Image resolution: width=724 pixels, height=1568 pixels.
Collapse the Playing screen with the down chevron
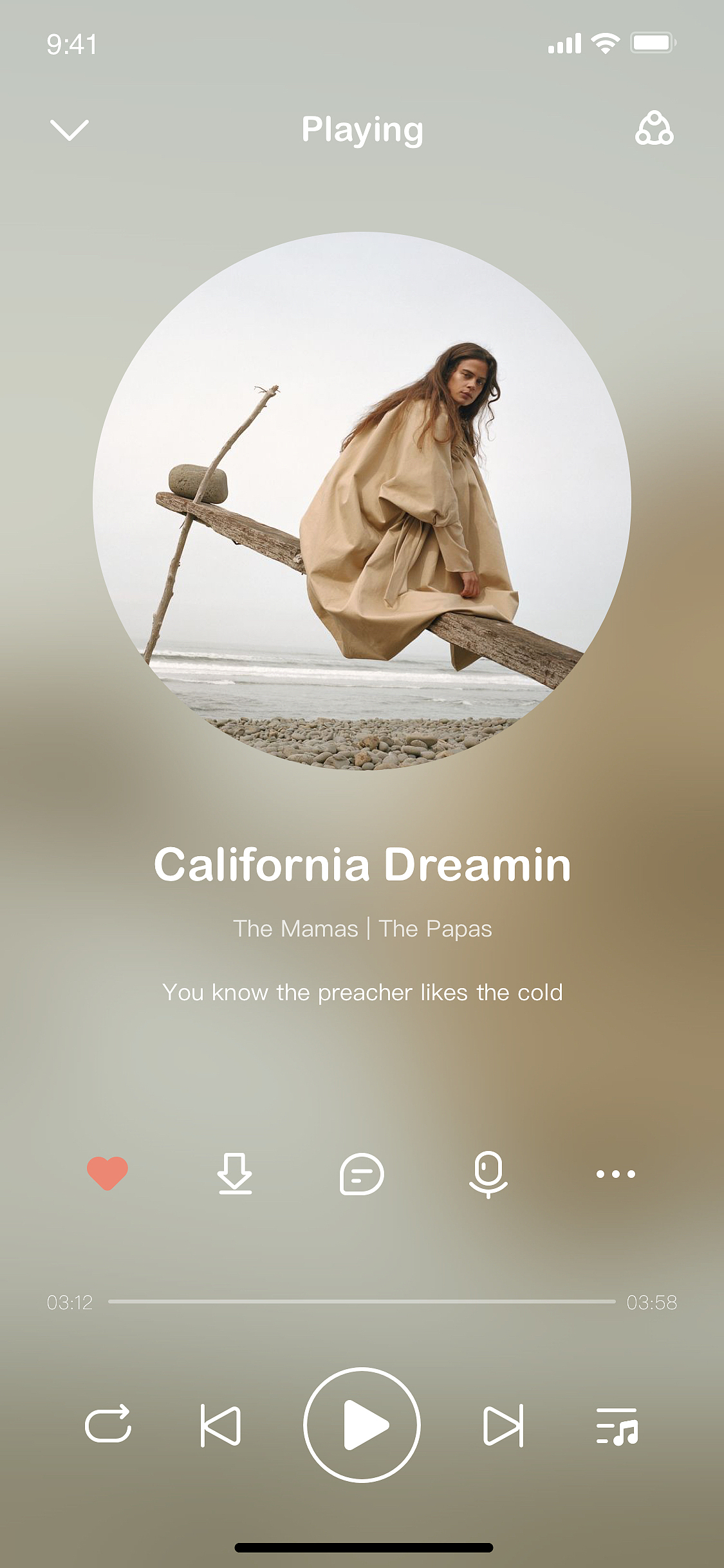click(69, 129)
